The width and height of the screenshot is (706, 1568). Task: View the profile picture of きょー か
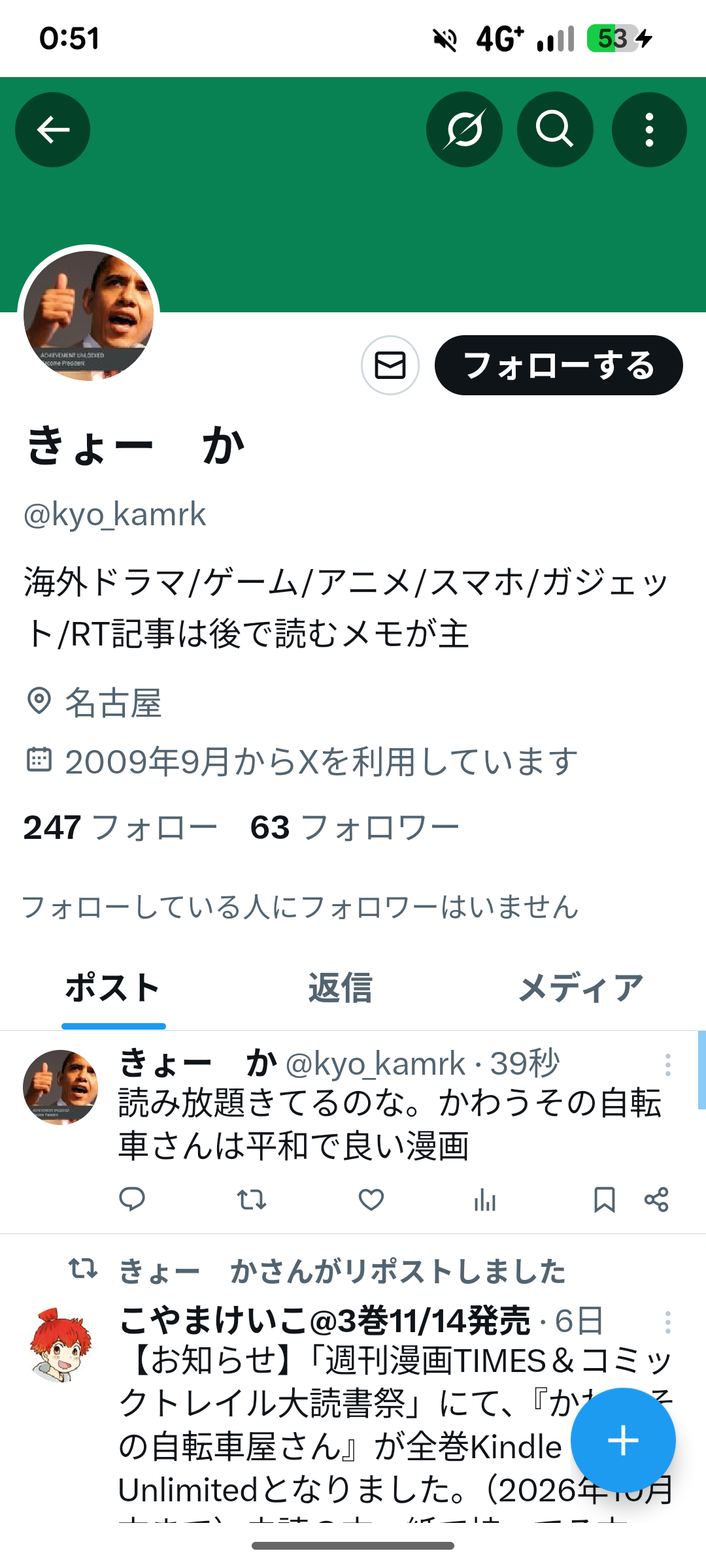(x=89, y=316)
